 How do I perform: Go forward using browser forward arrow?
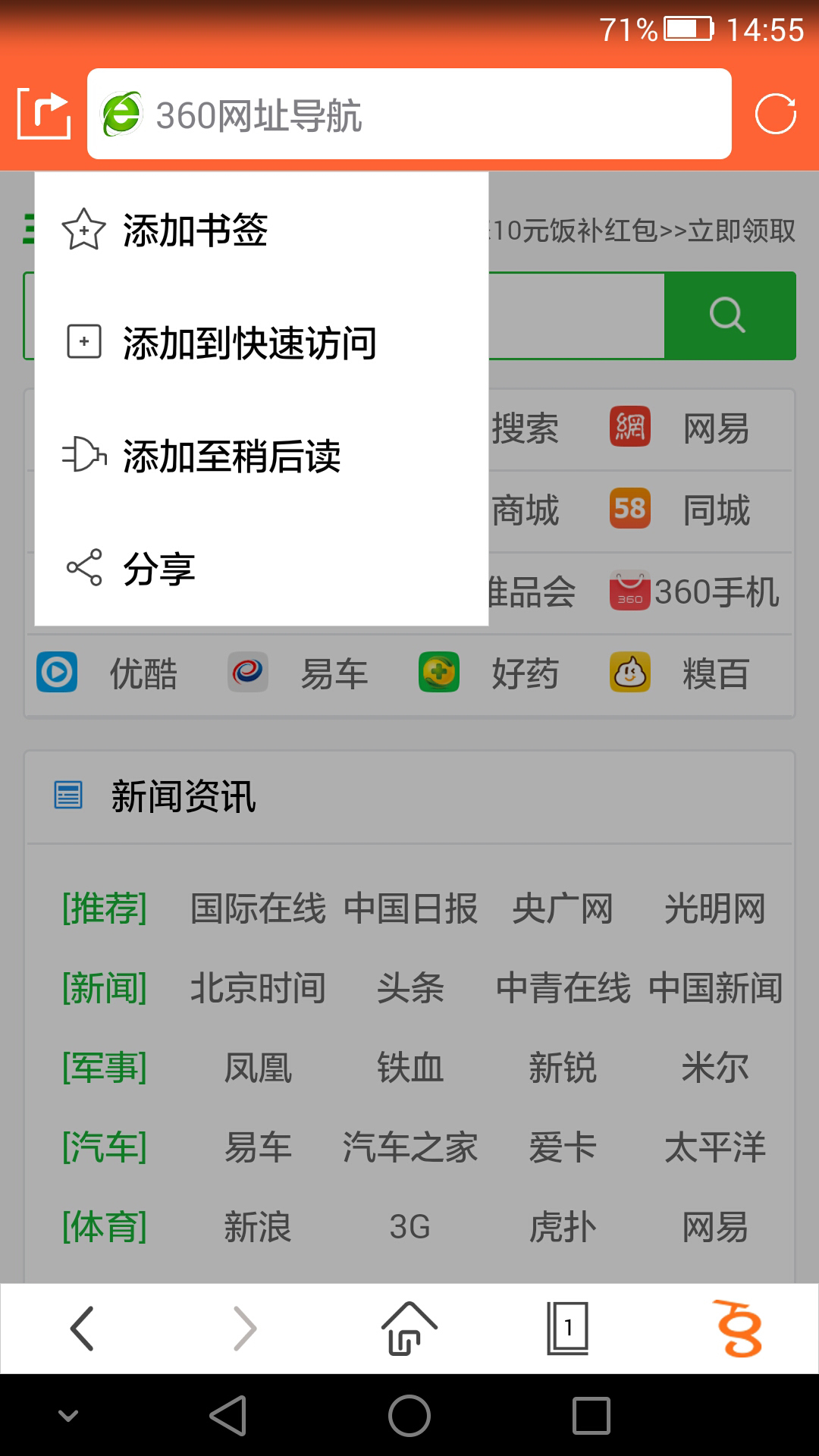click(245, 1329)
